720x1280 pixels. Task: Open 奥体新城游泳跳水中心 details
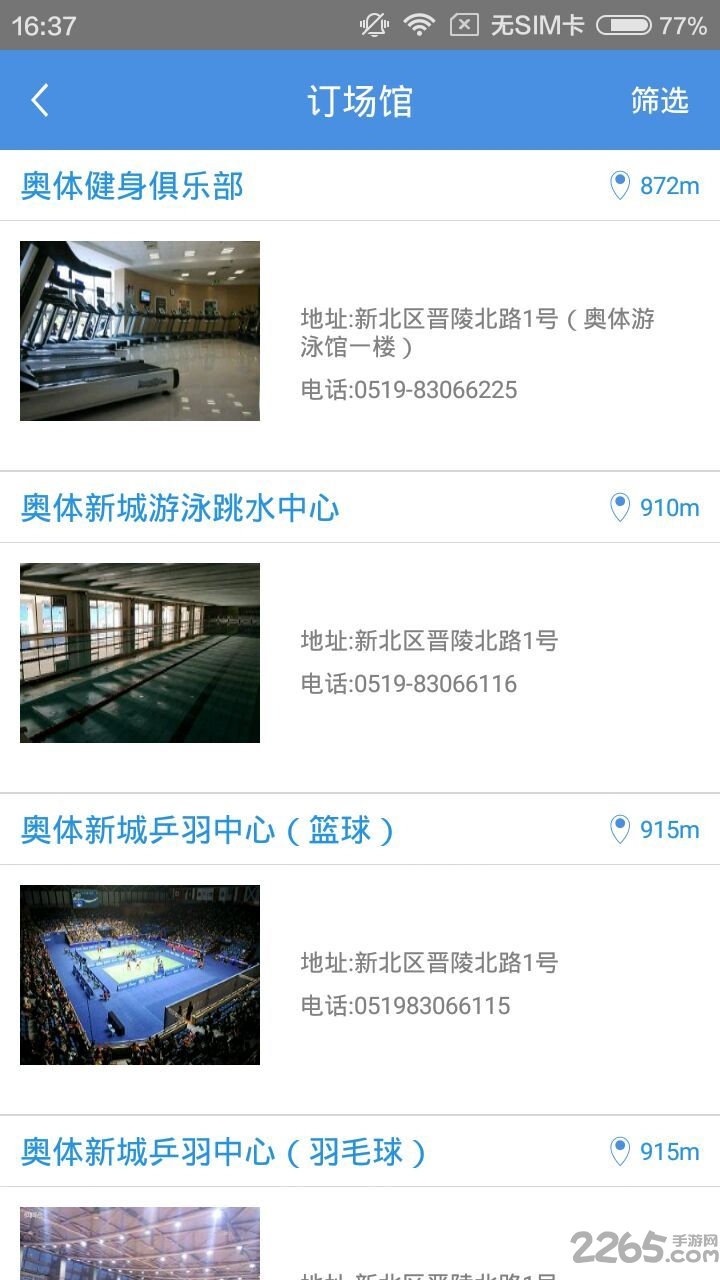(x=180, y=508)
